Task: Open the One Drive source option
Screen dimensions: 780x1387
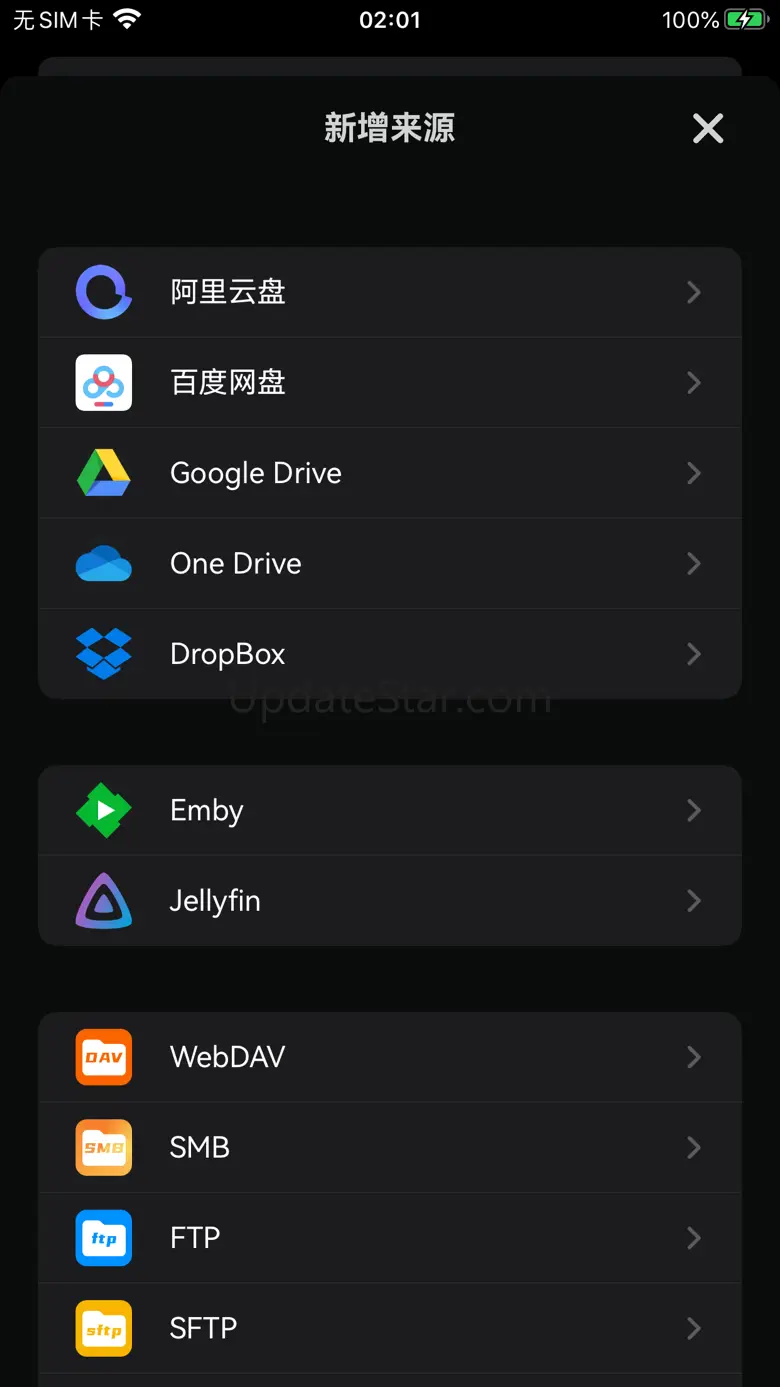Action: pos(390,563)
